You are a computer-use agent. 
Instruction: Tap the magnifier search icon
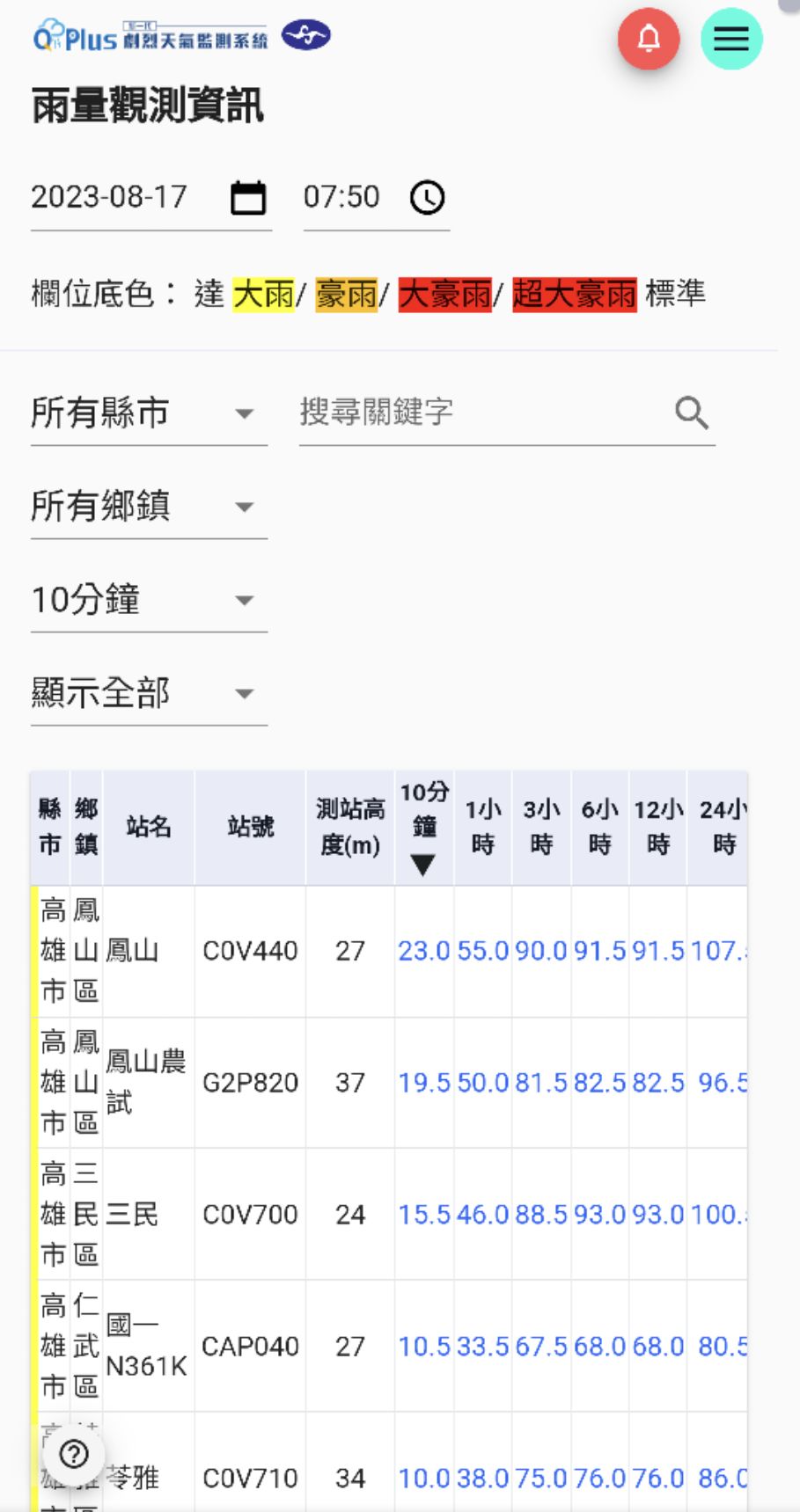click(691, 412)
